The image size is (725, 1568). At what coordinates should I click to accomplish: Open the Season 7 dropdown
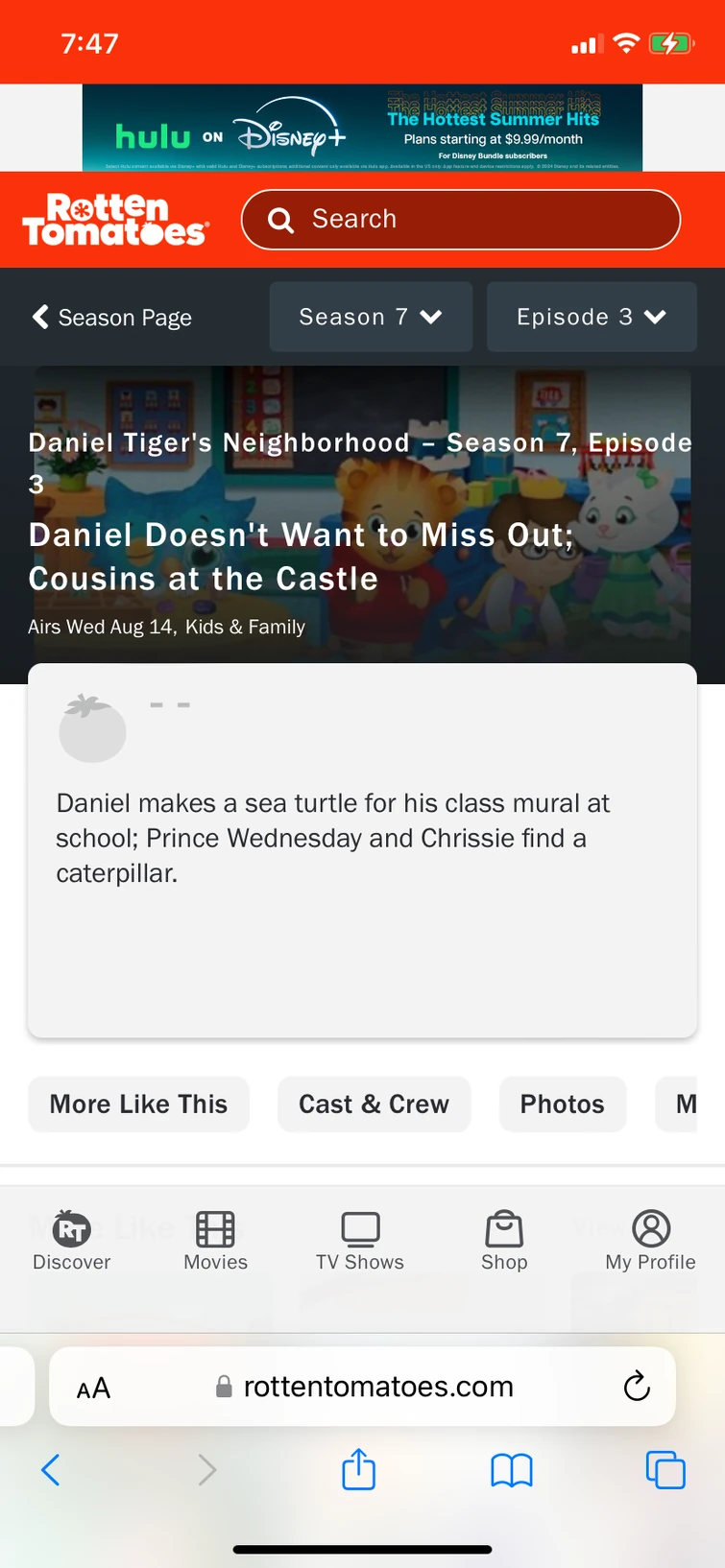tap(370, 317)
